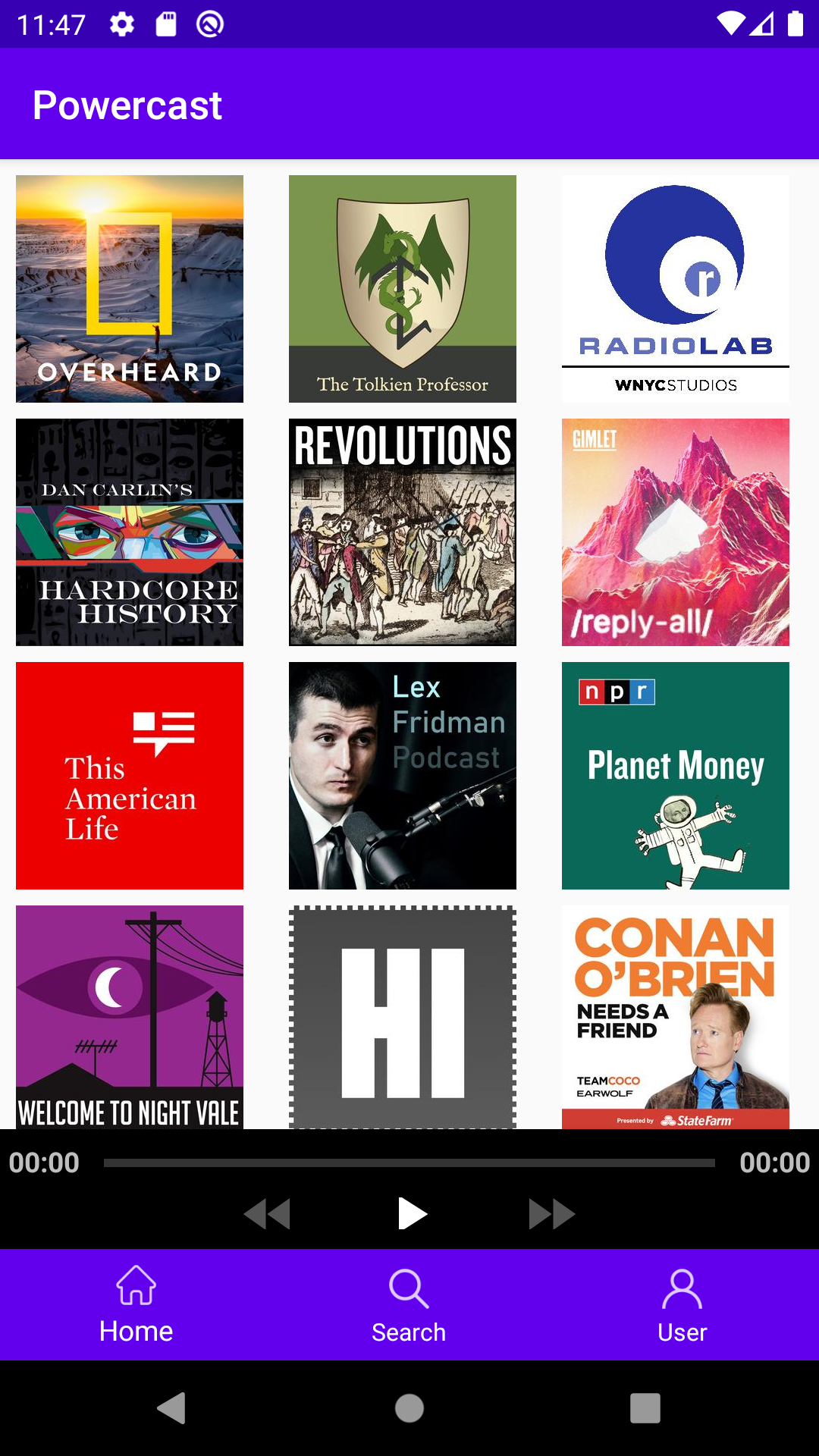This screenshot has height=1456, width=819.
Task: Switch to the Search tab
Action: click(409, 1305)
